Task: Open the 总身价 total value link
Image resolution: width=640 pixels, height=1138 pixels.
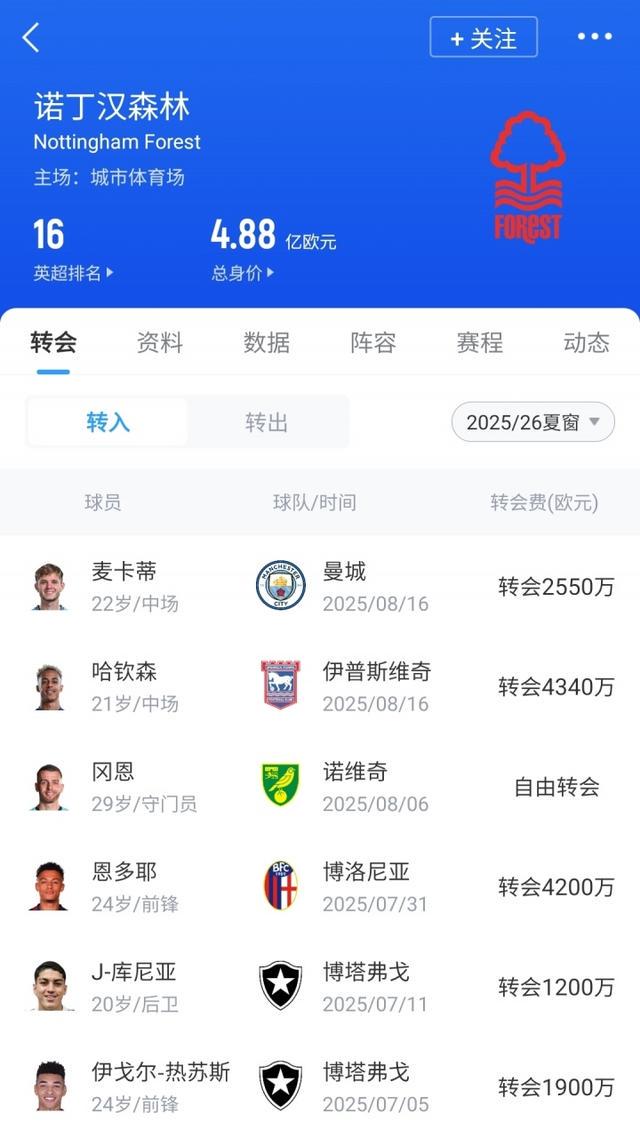Action: [x=242, y=273]
